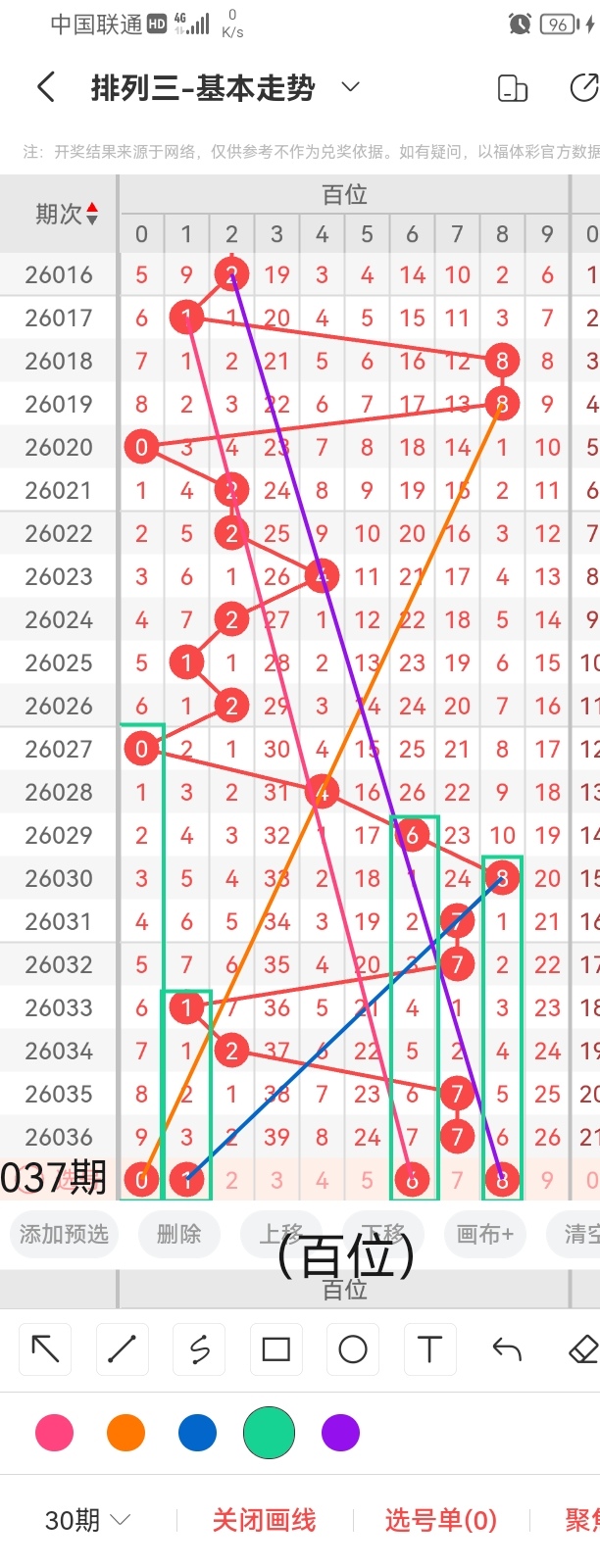Expand the 排列三-基本走势 title dropdown
The image size is (600, 1568).
(350, 87)
